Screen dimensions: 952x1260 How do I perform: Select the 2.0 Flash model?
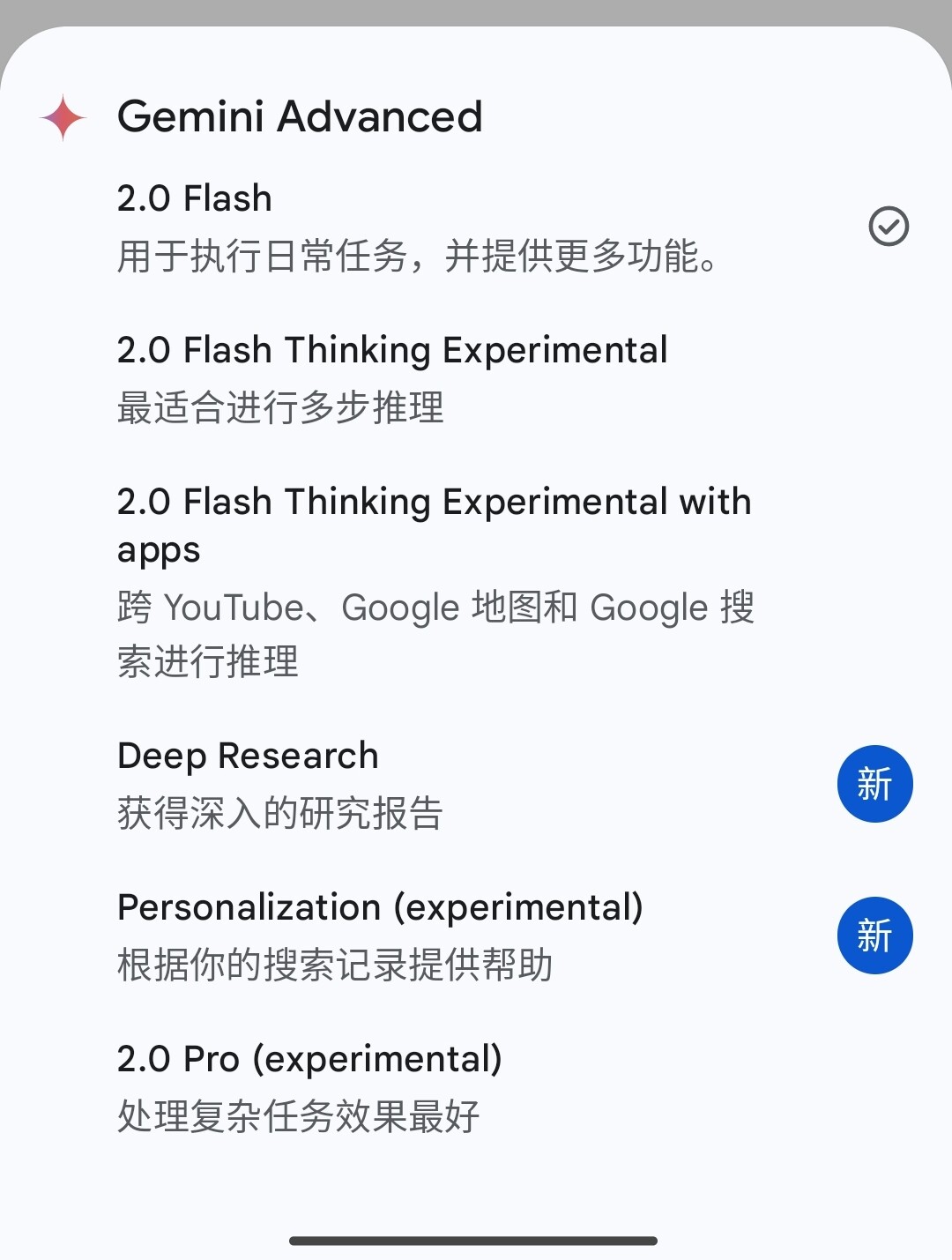tap(476, 227)
